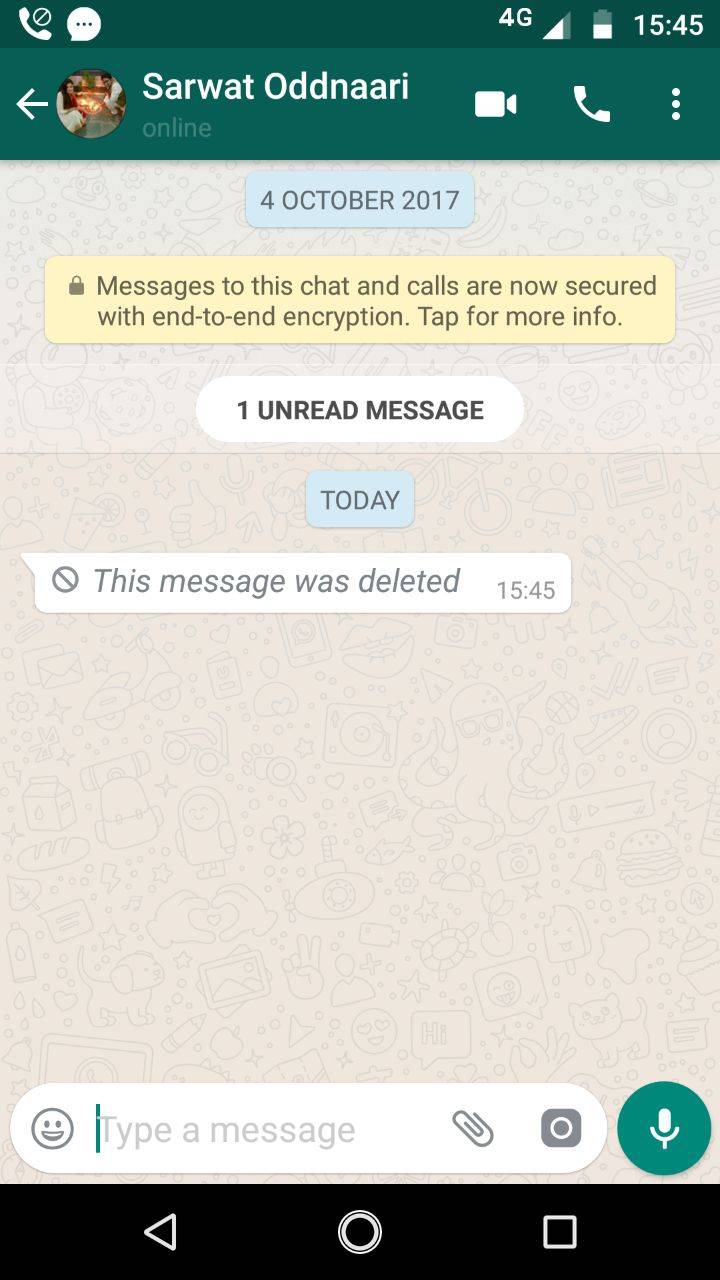This screenshot has width=720, height=1280.
Task: Go back to the chats list
Action: point(32,104)
